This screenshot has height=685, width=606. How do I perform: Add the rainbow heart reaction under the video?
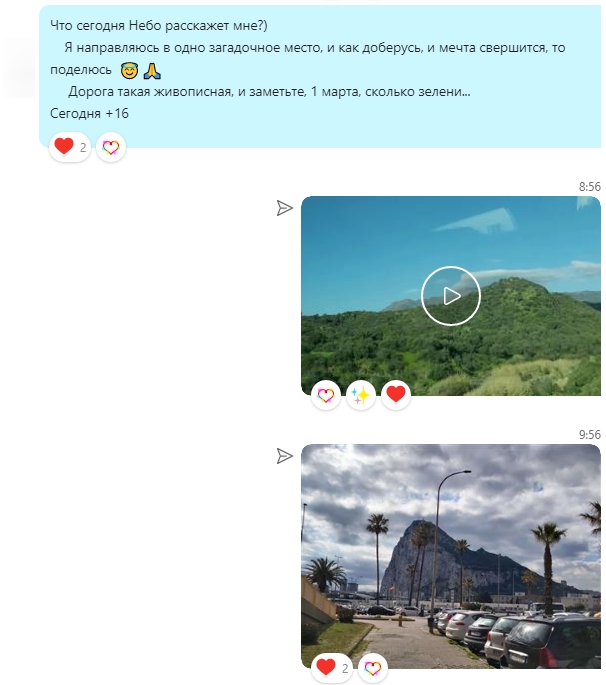pyautogui.click(x=325, y=395)
